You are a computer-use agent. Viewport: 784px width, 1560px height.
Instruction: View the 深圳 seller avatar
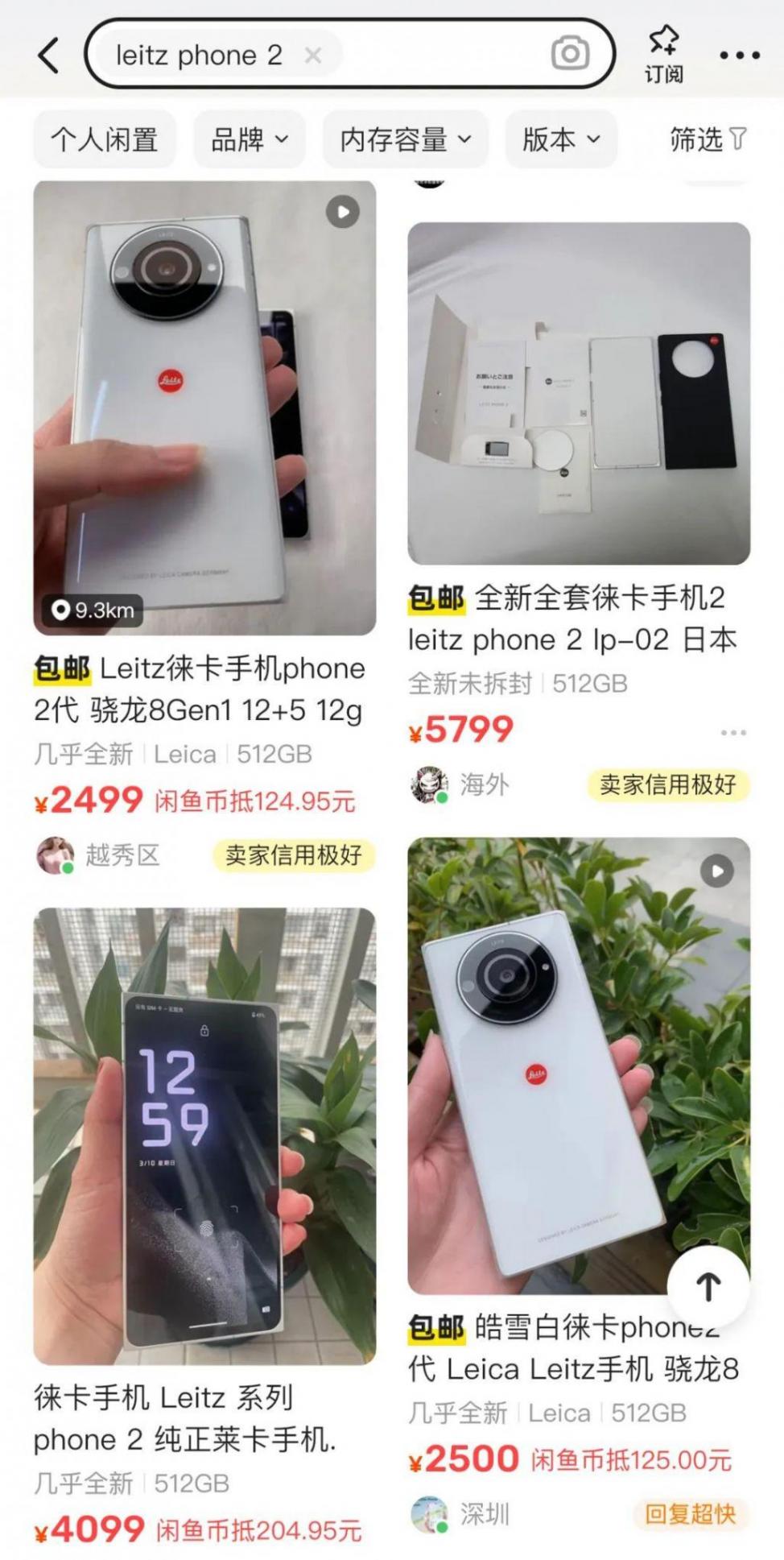429,1514
